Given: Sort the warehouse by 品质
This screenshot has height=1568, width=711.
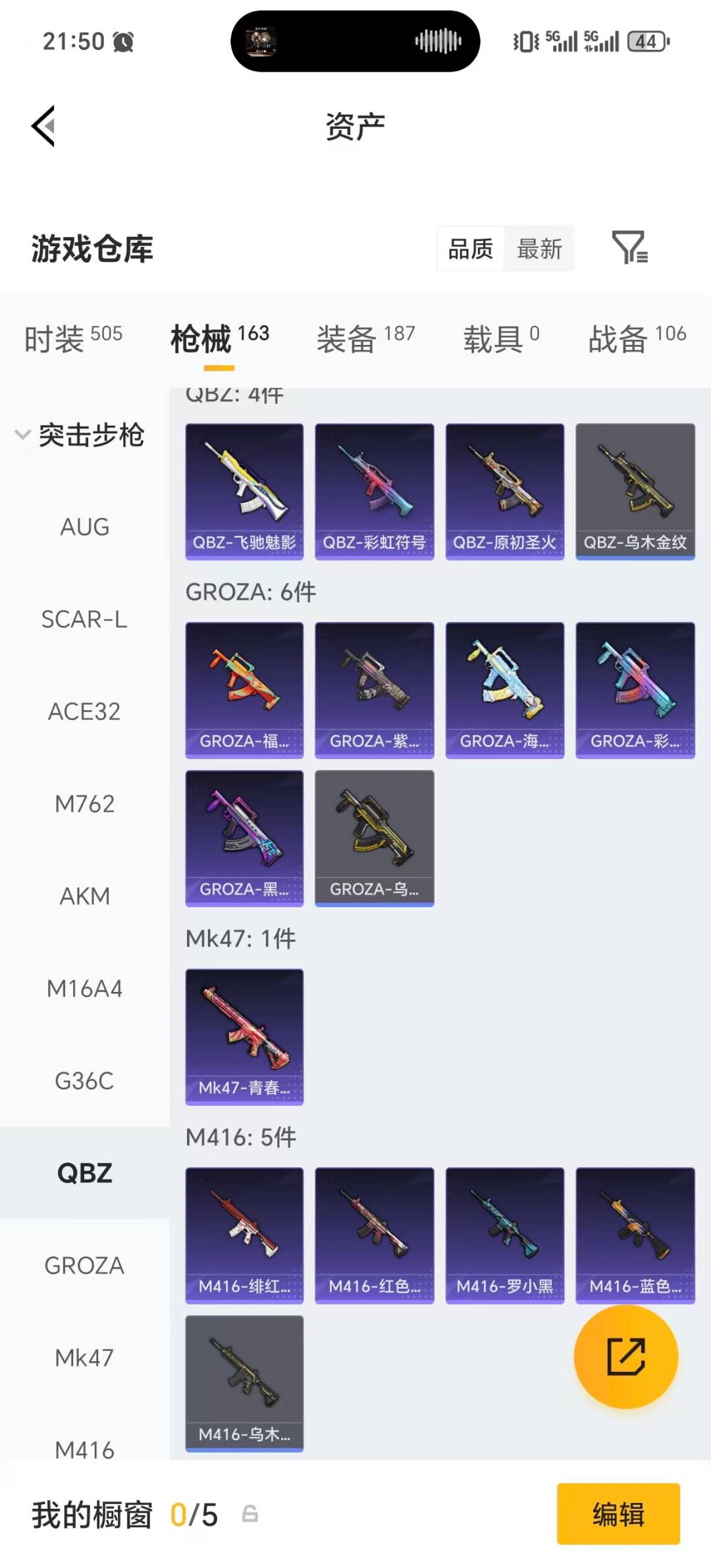Looking at the screenshot, I should 471,249.
